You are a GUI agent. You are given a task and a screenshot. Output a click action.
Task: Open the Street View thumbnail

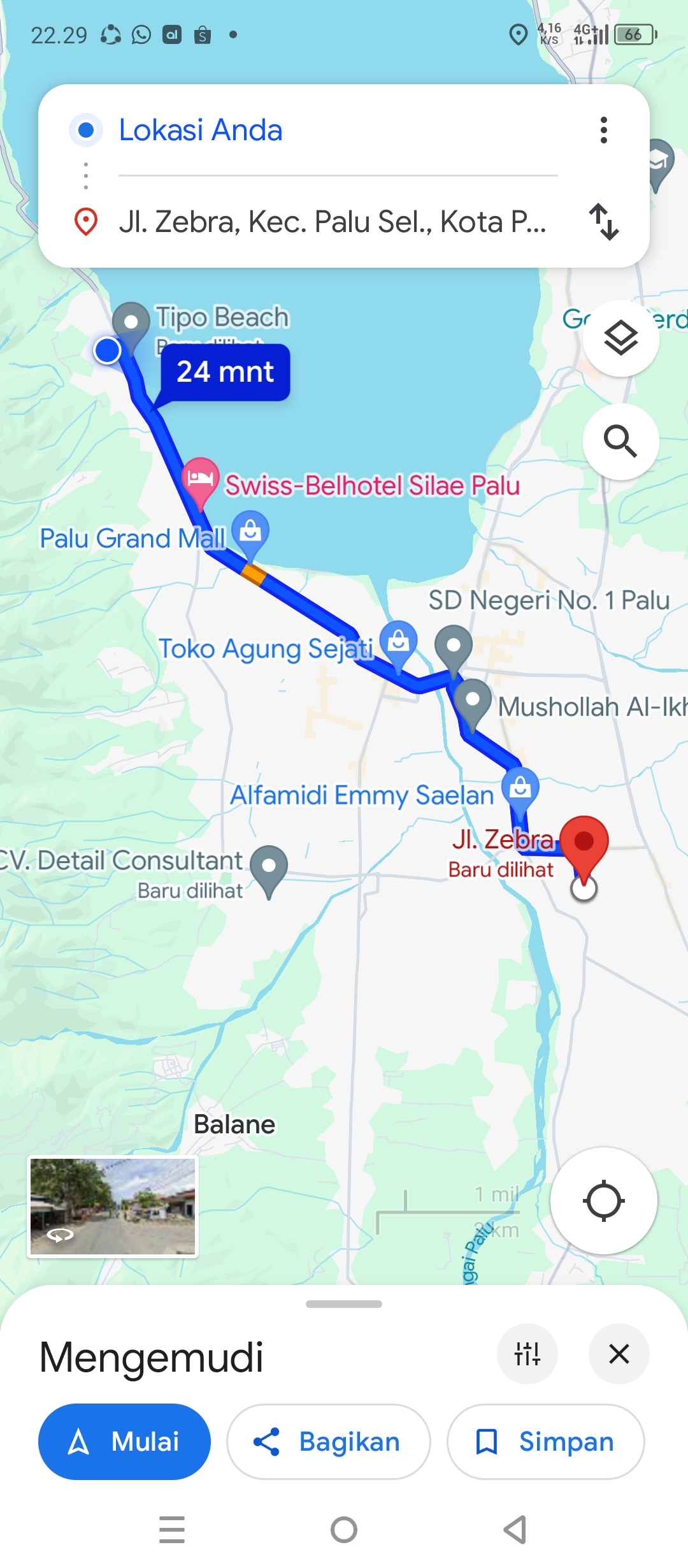pos(113,1207)
